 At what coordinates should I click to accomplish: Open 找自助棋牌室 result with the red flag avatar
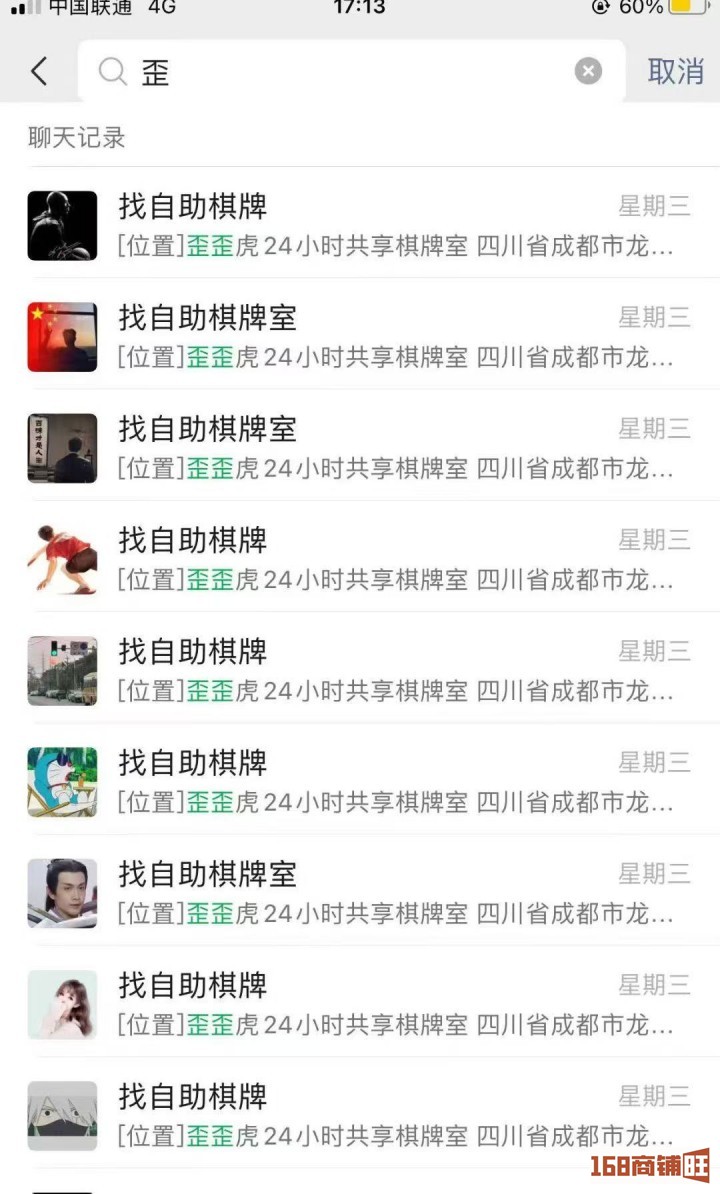[370, 336]
